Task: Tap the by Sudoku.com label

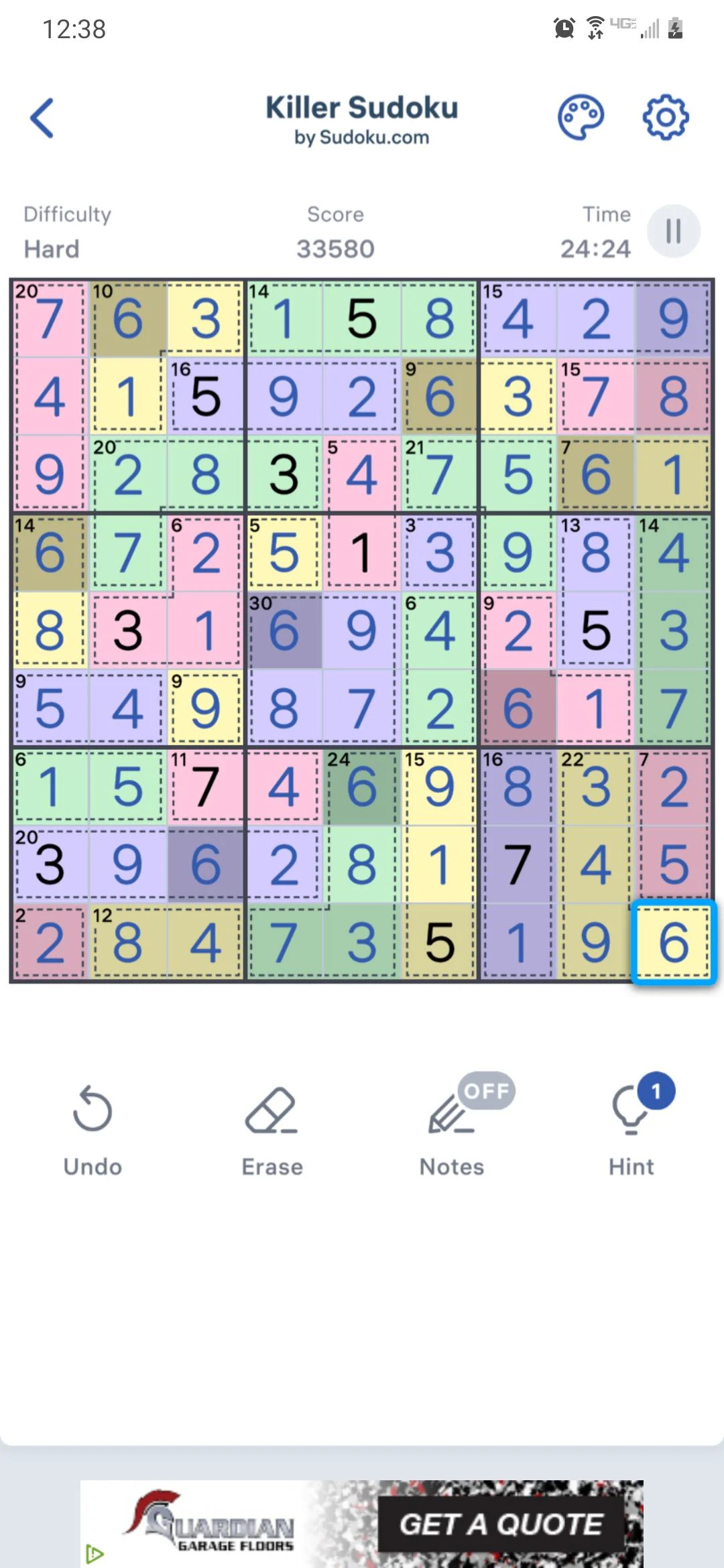Action: coord(362,137)
